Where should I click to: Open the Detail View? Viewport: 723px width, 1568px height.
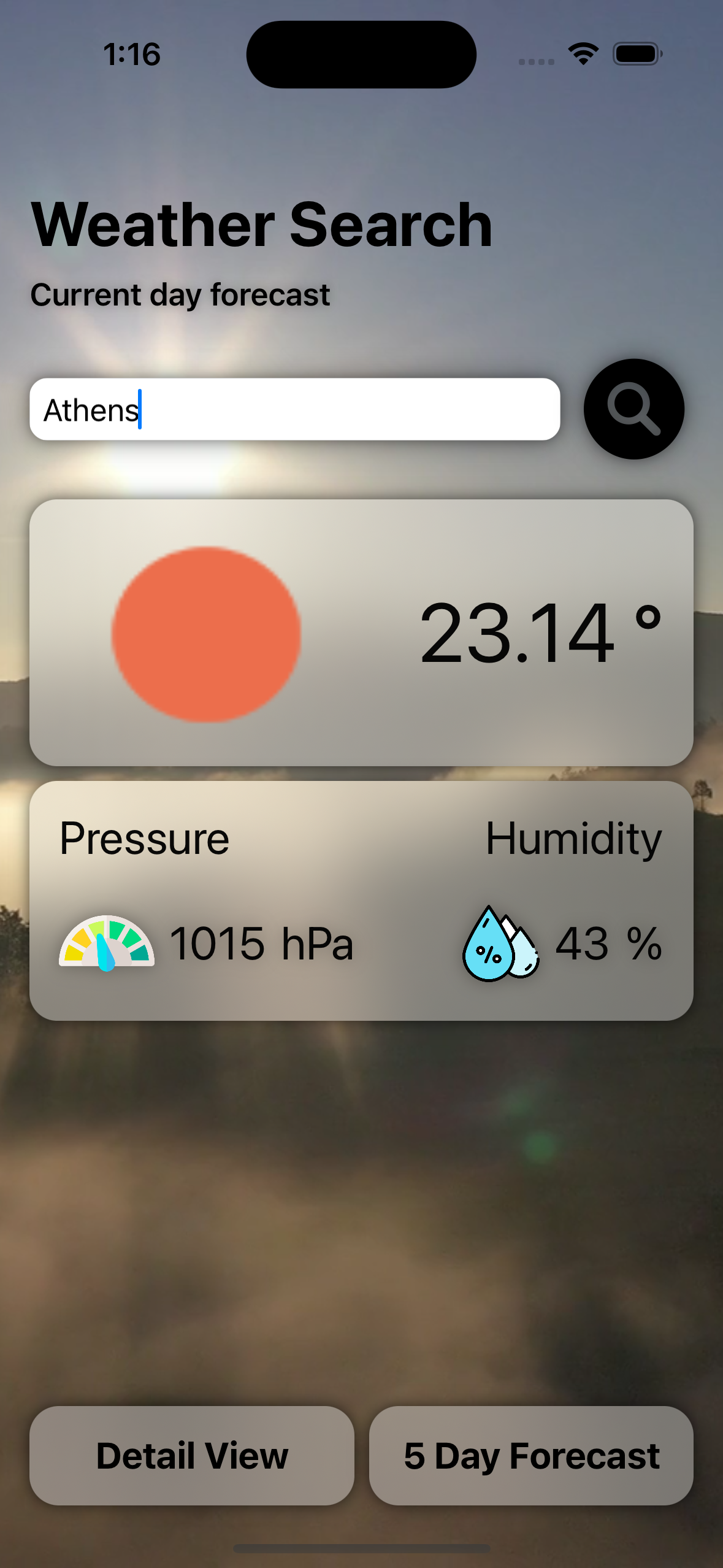pyautogui.click(x=192, y=1455)
